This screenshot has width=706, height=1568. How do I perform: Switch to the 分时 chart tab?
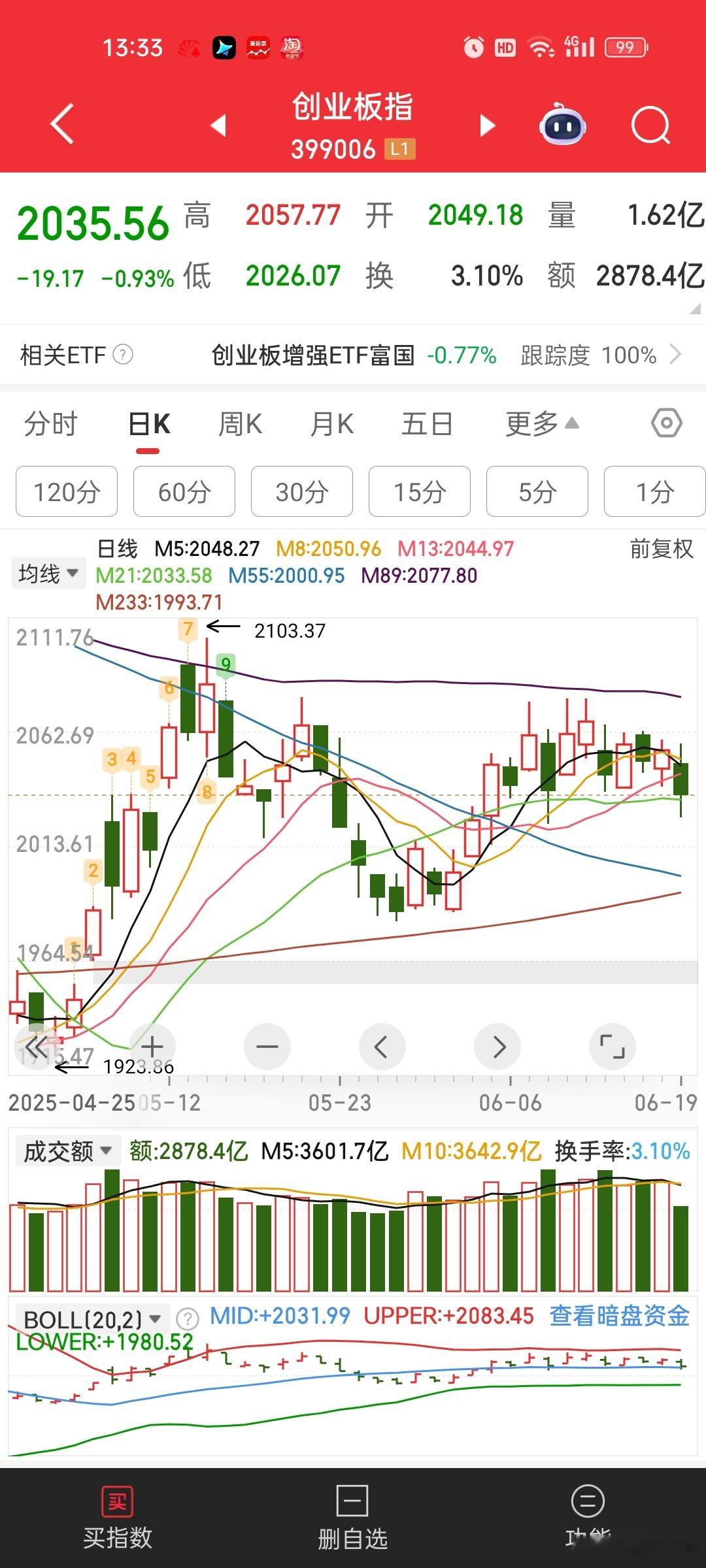[x=51, y=425]
